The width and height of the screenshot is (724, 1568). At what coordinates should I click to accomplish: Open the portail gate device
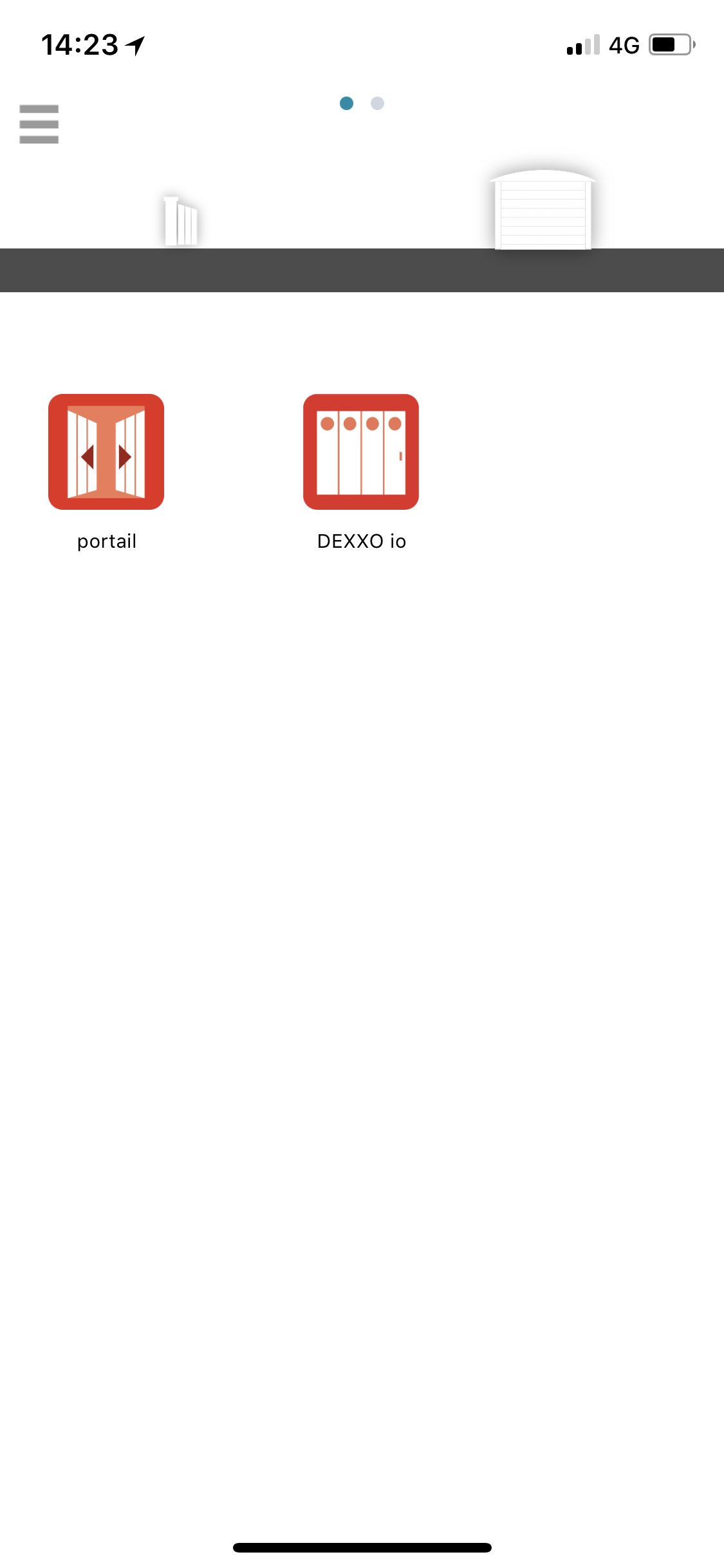pos(106,452)
